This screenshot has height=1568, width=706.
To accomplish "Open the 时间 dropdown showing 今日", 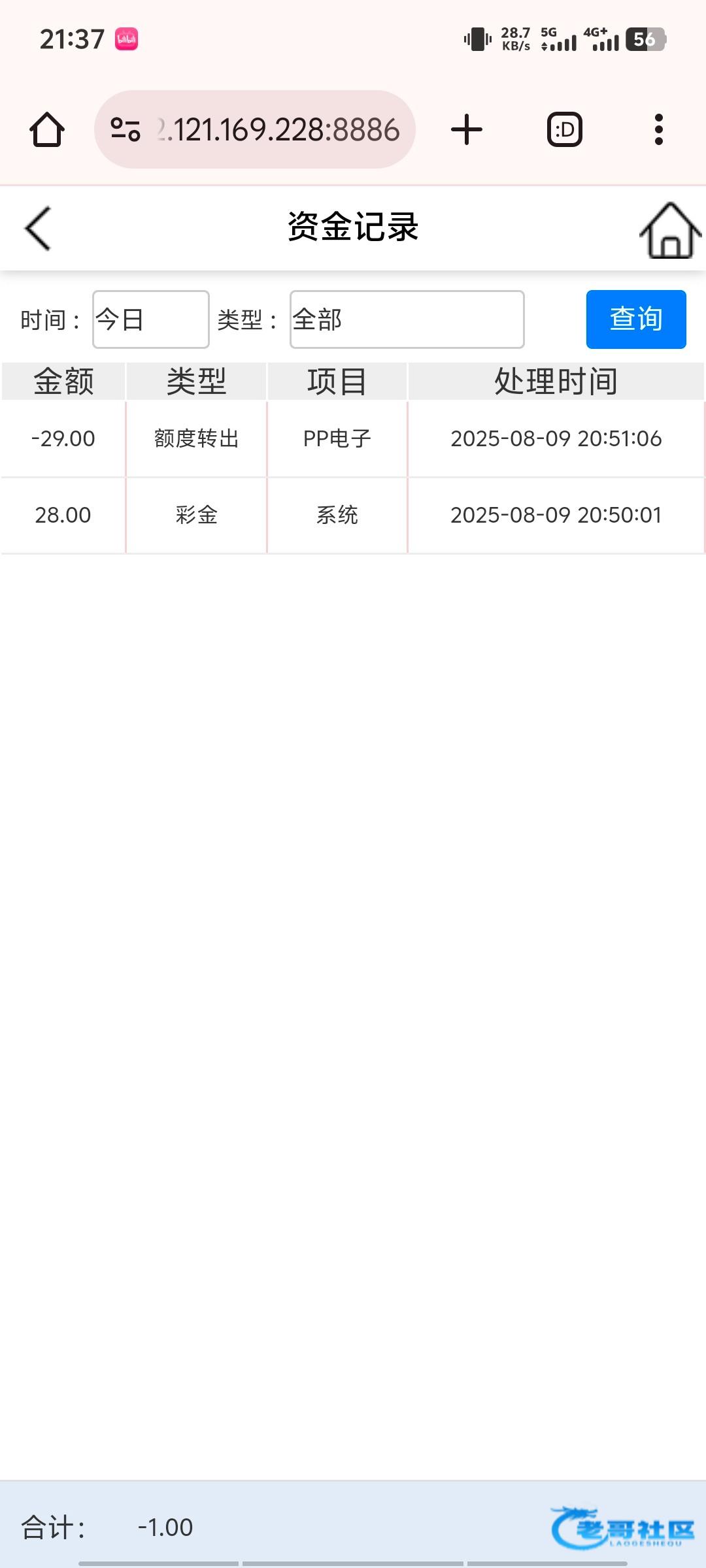I will coord(151,319).
